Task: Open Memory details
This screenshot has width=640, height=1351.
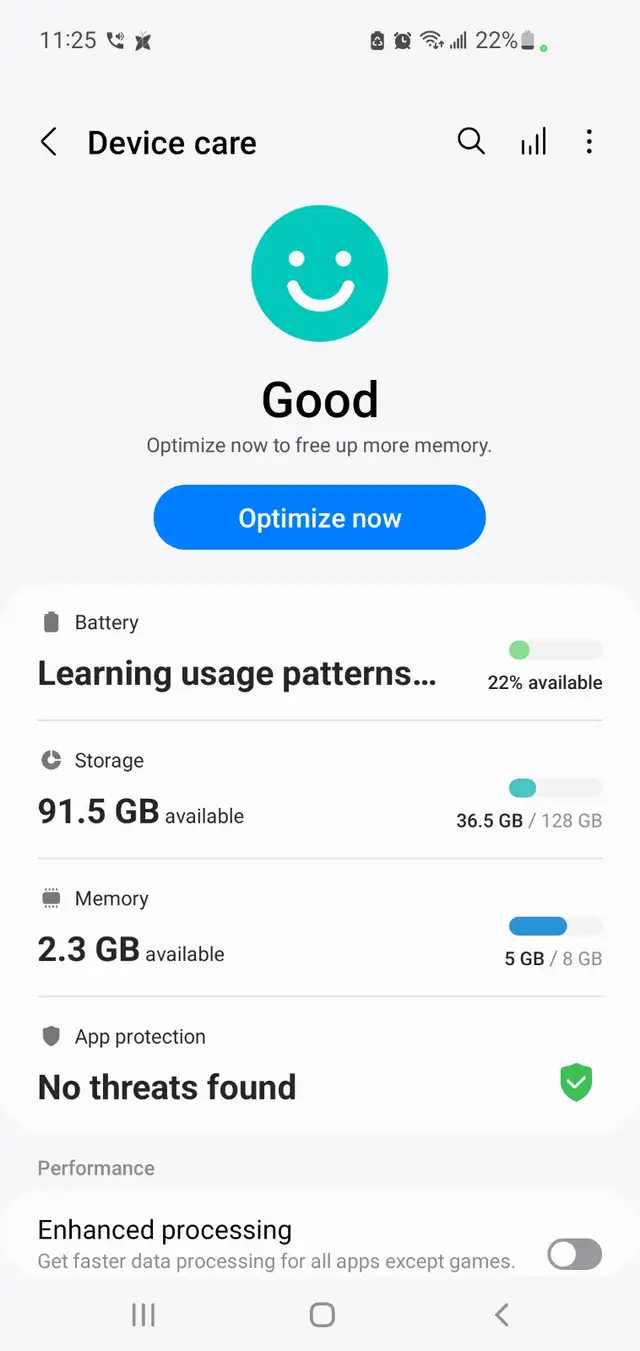Action: tap(320, 928)
